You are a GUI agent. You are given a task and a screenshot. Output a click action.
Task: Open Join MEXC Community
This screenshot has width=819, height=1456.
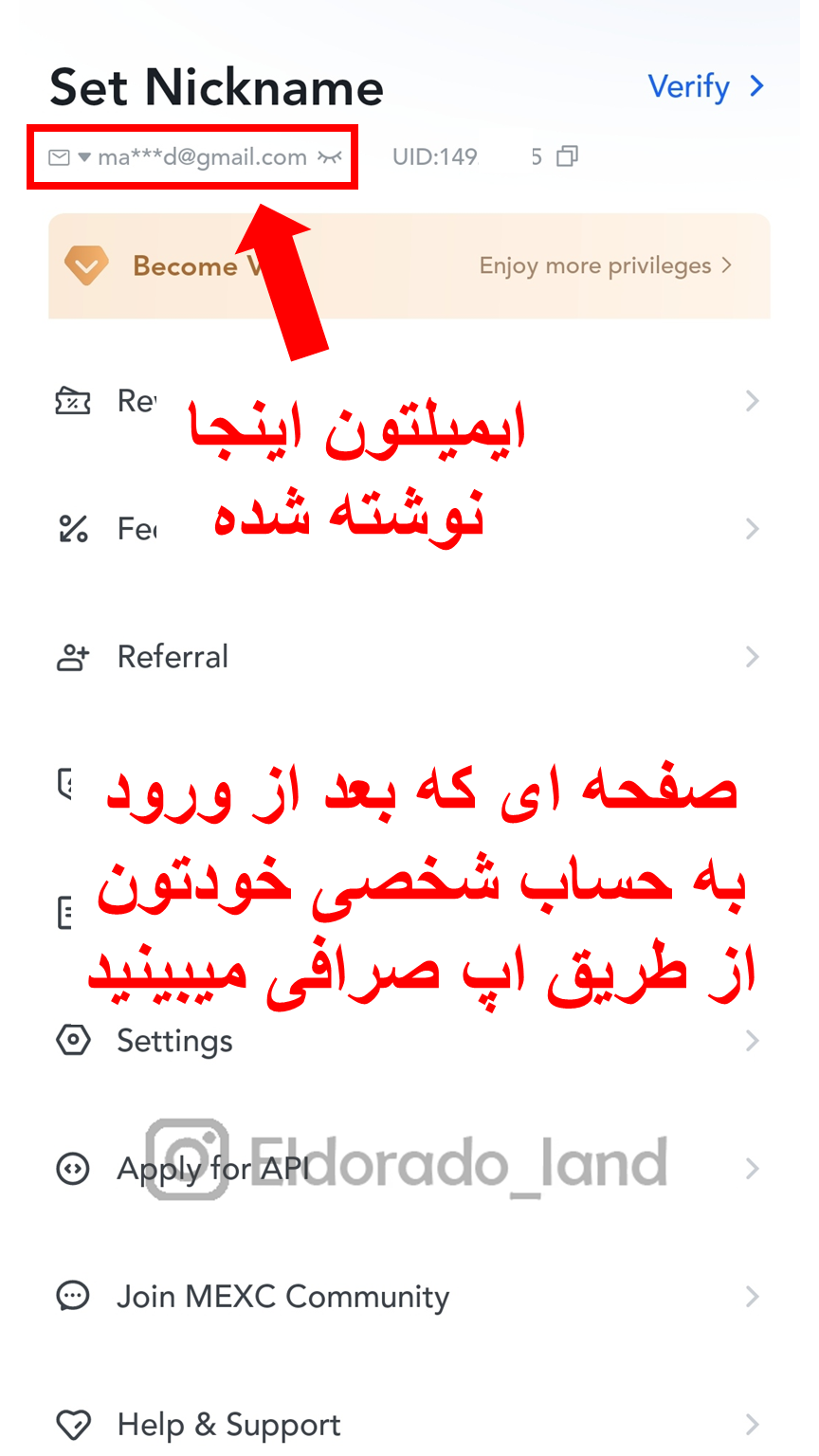409,1297
